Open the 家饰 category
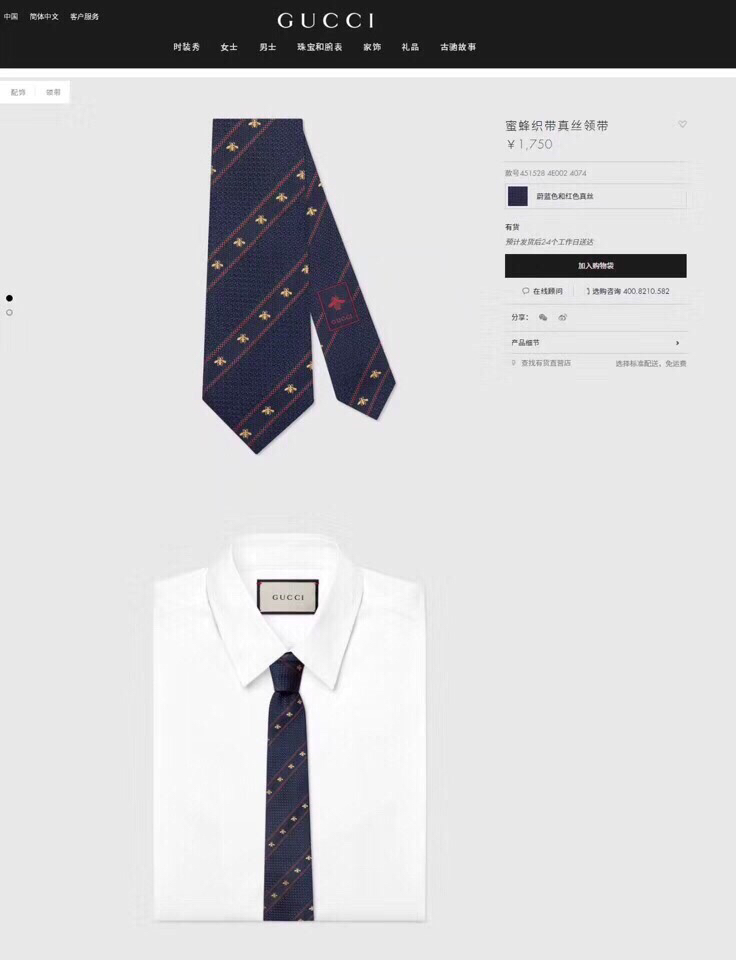This screenshot has height=960, width=736. (x=372, y=47)
